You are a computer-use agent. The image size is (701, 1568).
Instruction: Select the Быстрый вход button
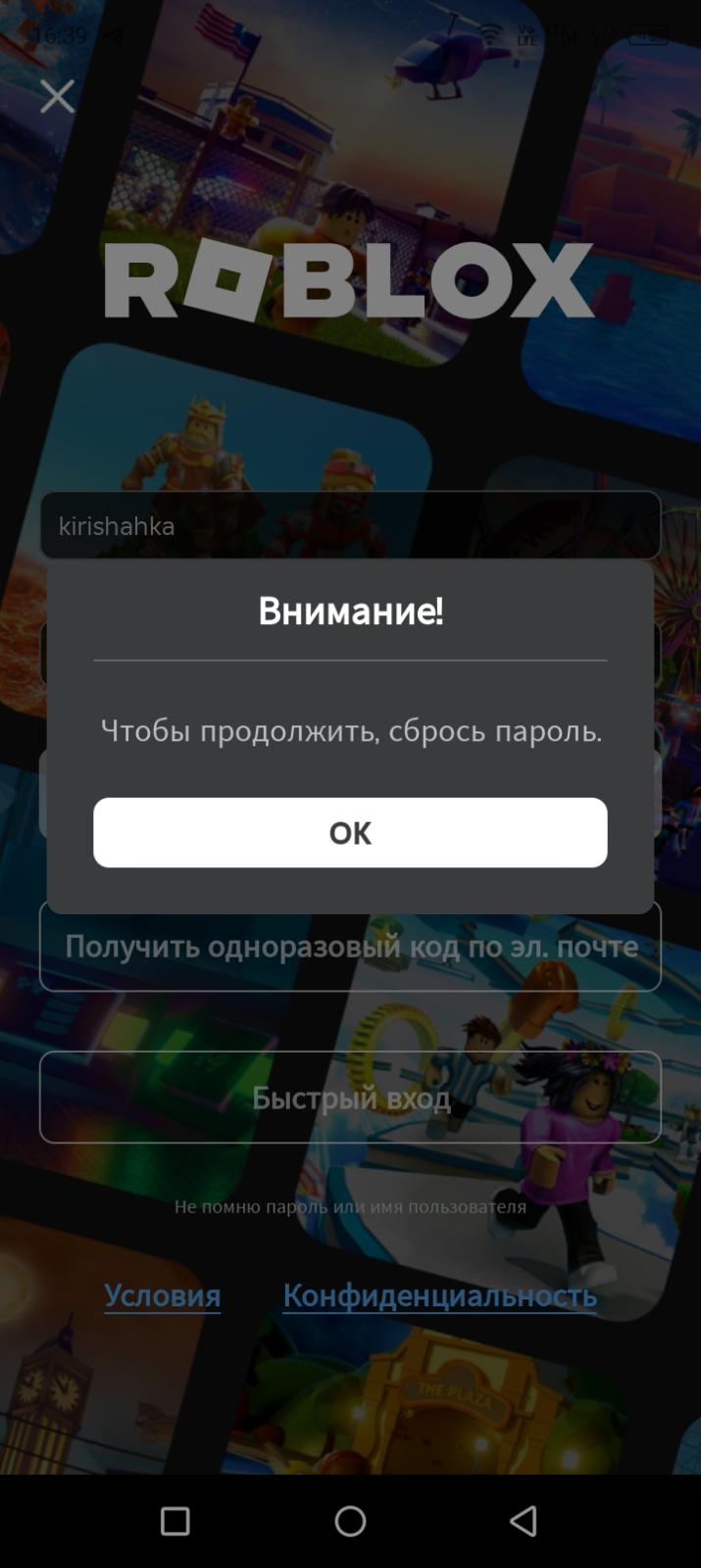[x=350, y=1098]
